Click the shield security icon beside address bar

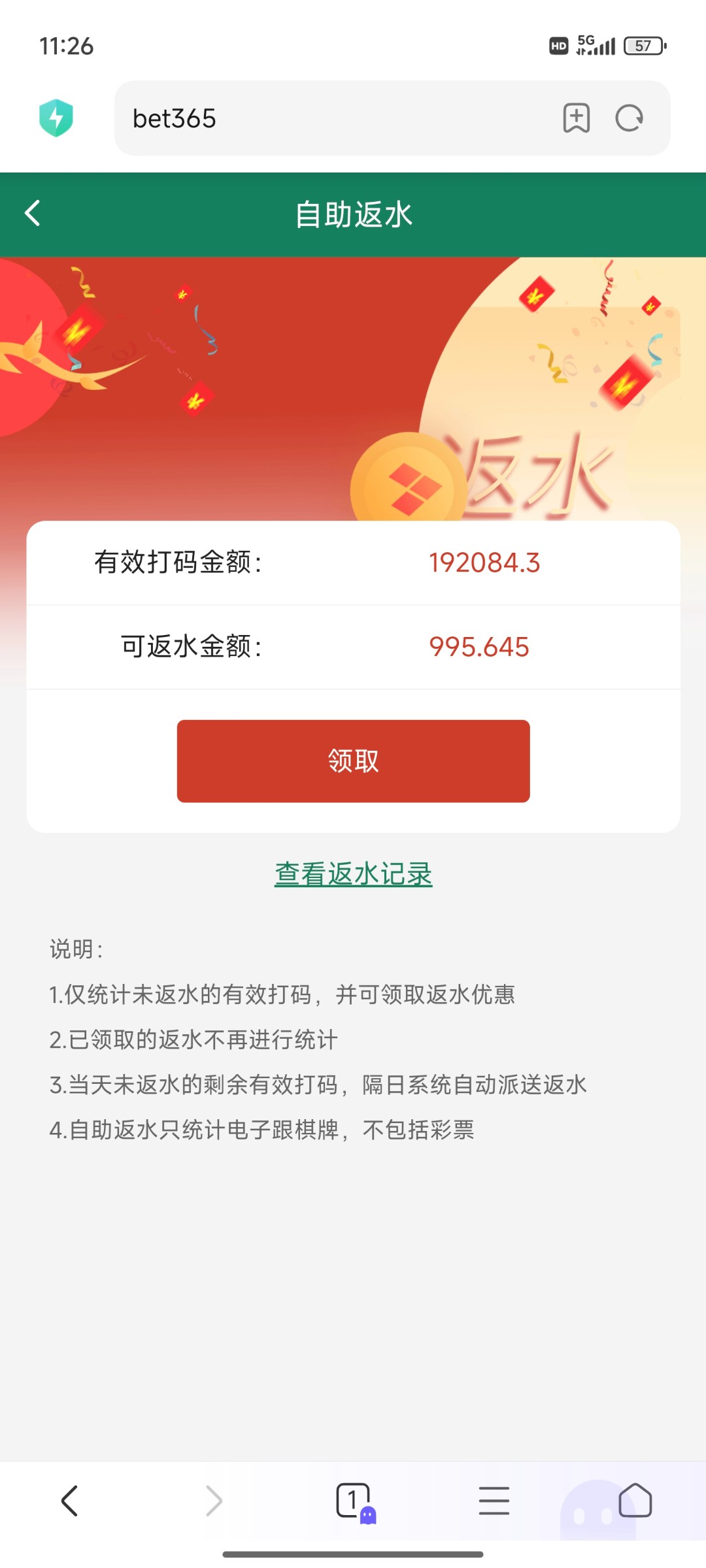56,118
